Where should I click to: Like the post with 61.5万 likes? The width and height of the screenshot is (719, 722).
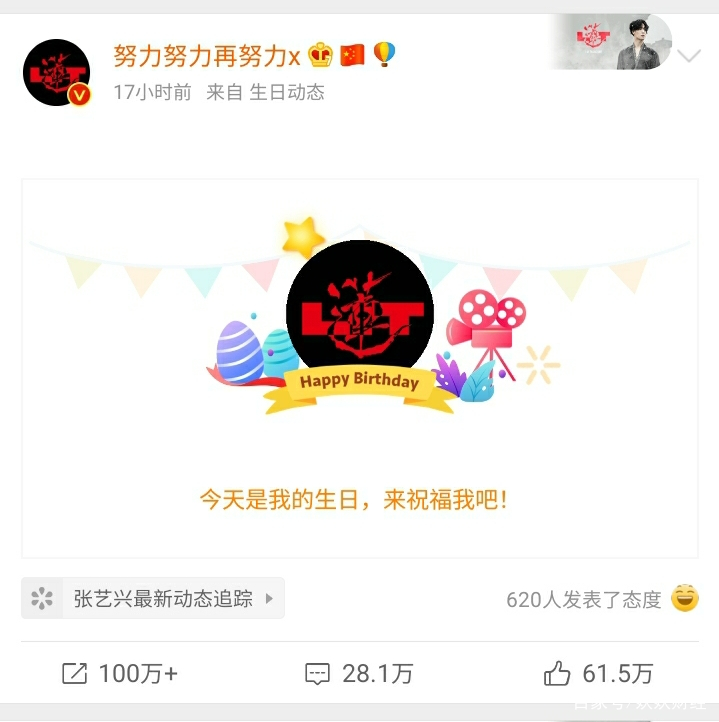(598, 674)
